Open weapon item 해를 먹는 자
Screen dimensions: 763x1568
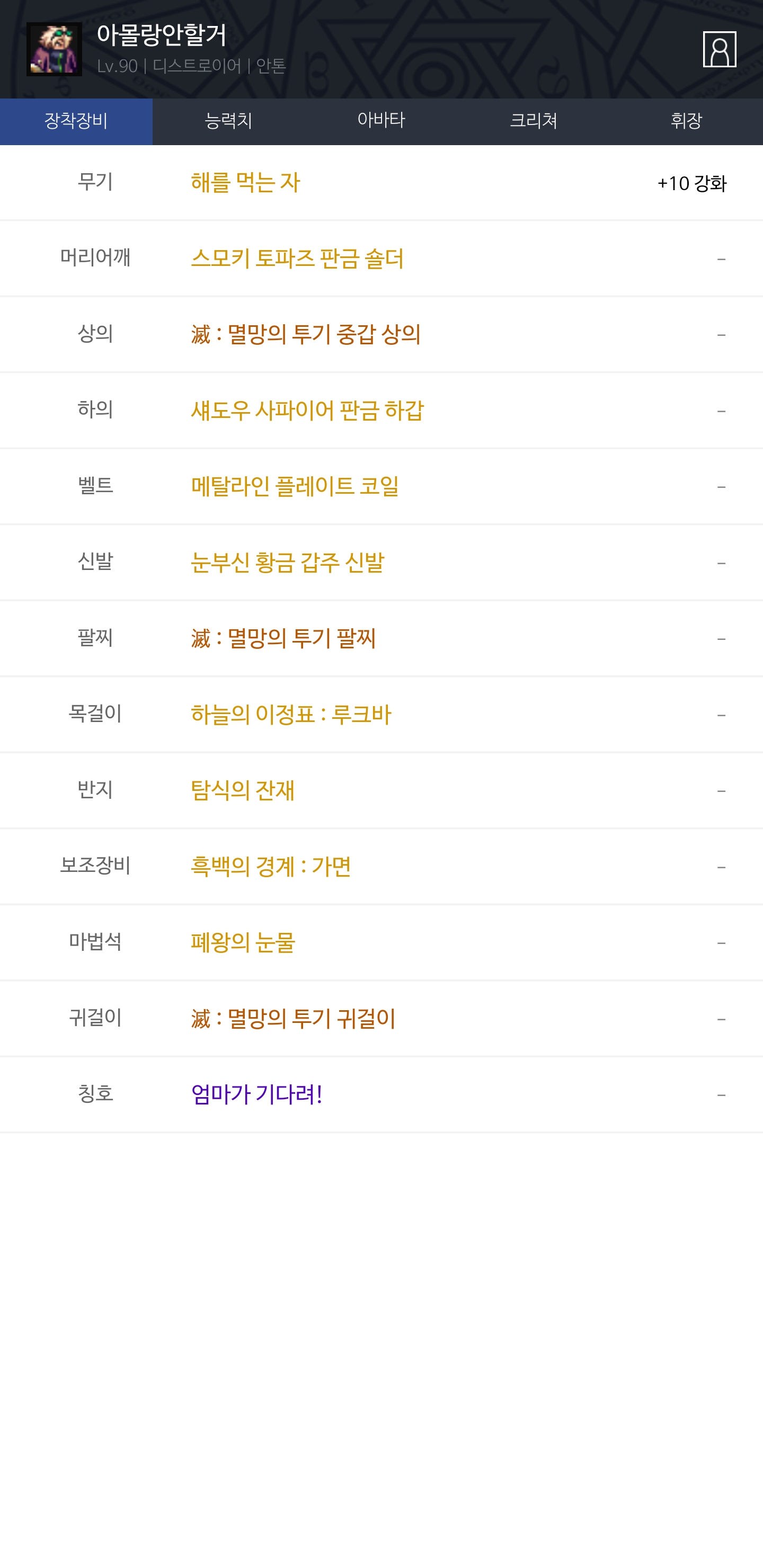[245, 183]
